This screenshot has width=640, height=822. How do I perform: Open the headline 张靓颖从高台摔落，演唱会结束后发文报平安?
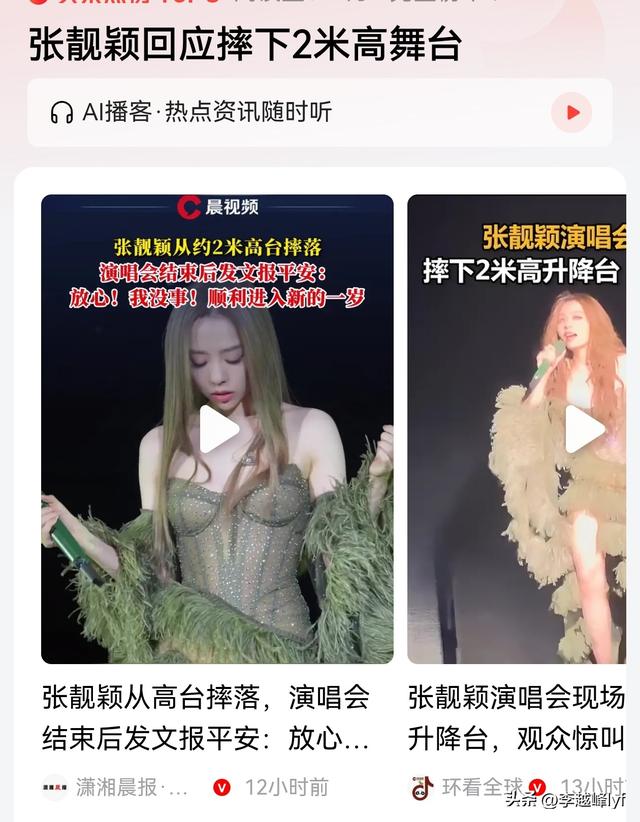pos(206,718)
